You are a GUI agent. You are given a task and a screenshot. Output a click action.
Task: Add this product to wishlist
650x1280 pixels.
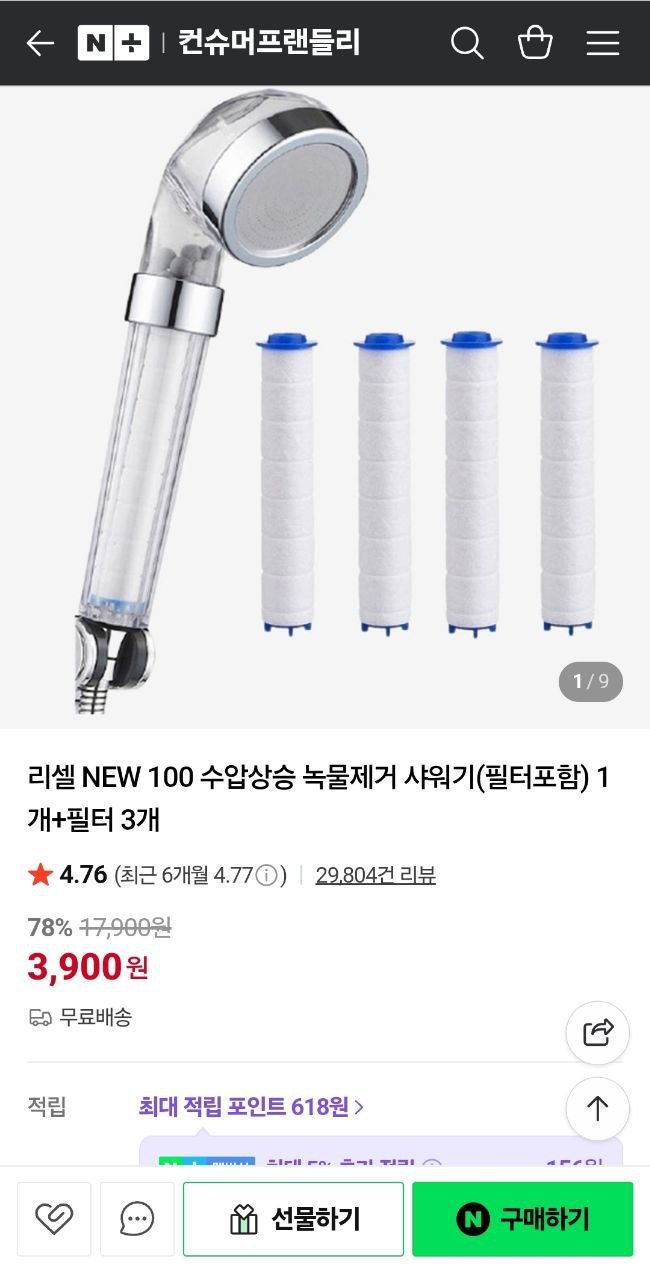pyautogui.click(x=54, y=1219)
